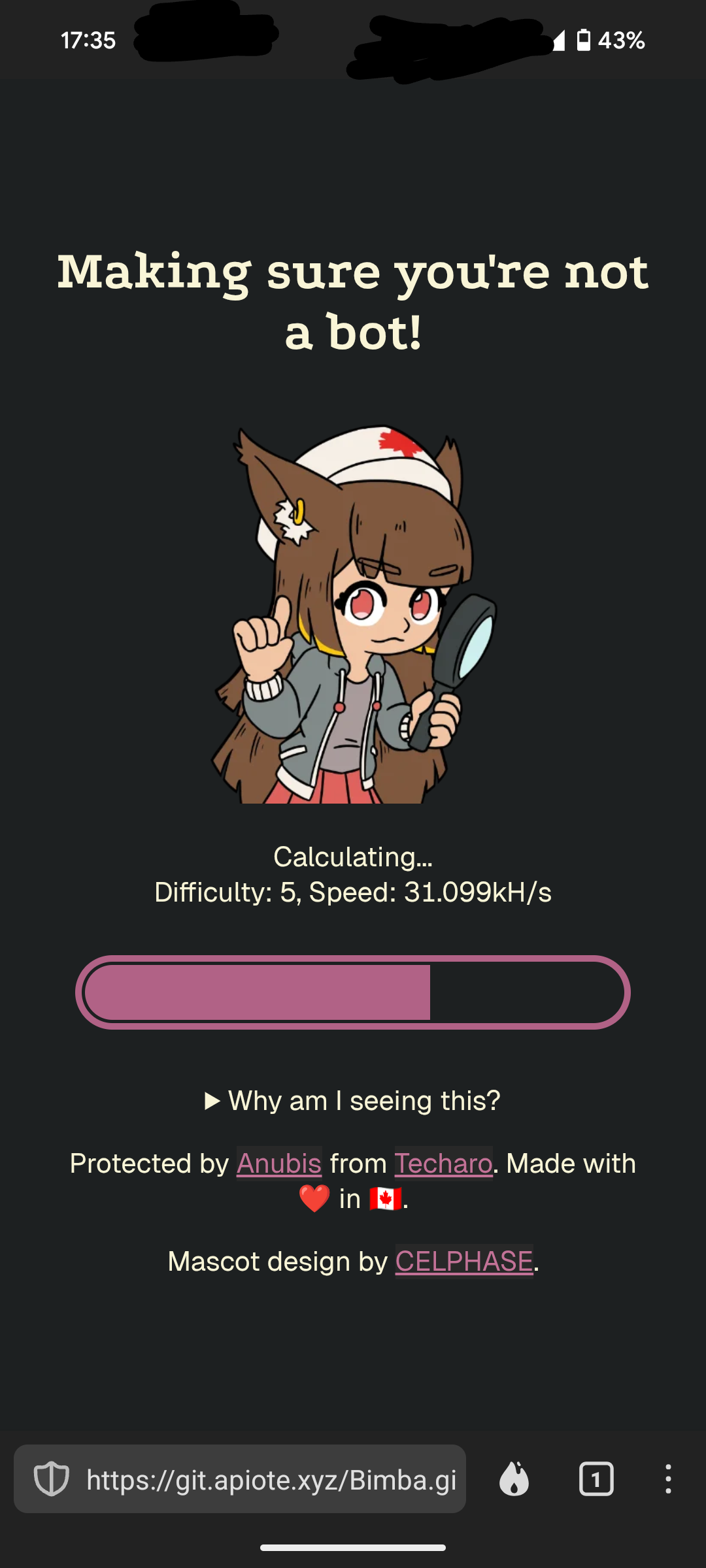Open the tab switcher showing 1 tab
Screen dimensions: 706x1568
coord(596,1478)
